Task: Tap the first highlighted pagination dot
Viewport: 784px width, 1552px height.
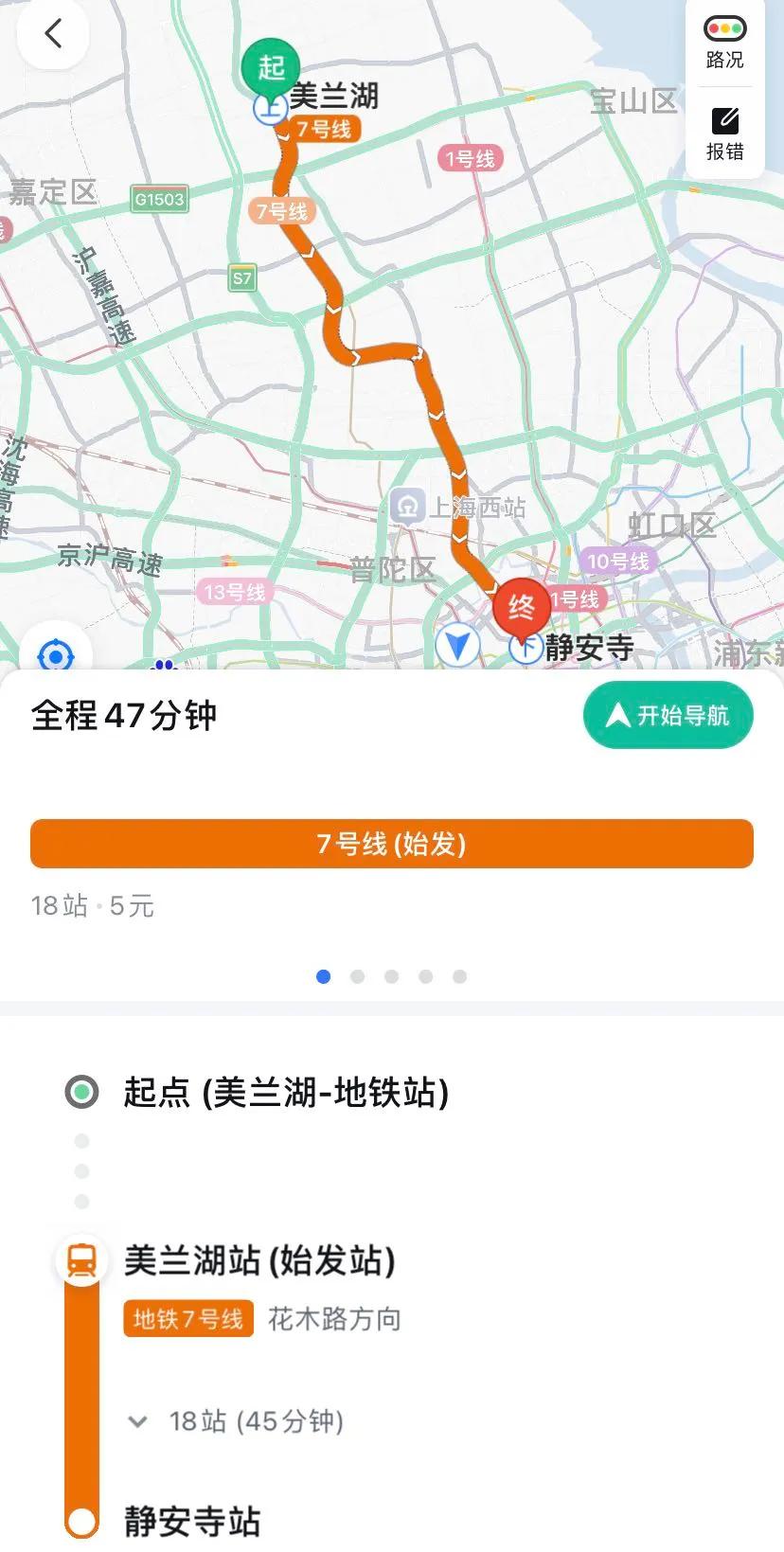Action: [325, 976]
